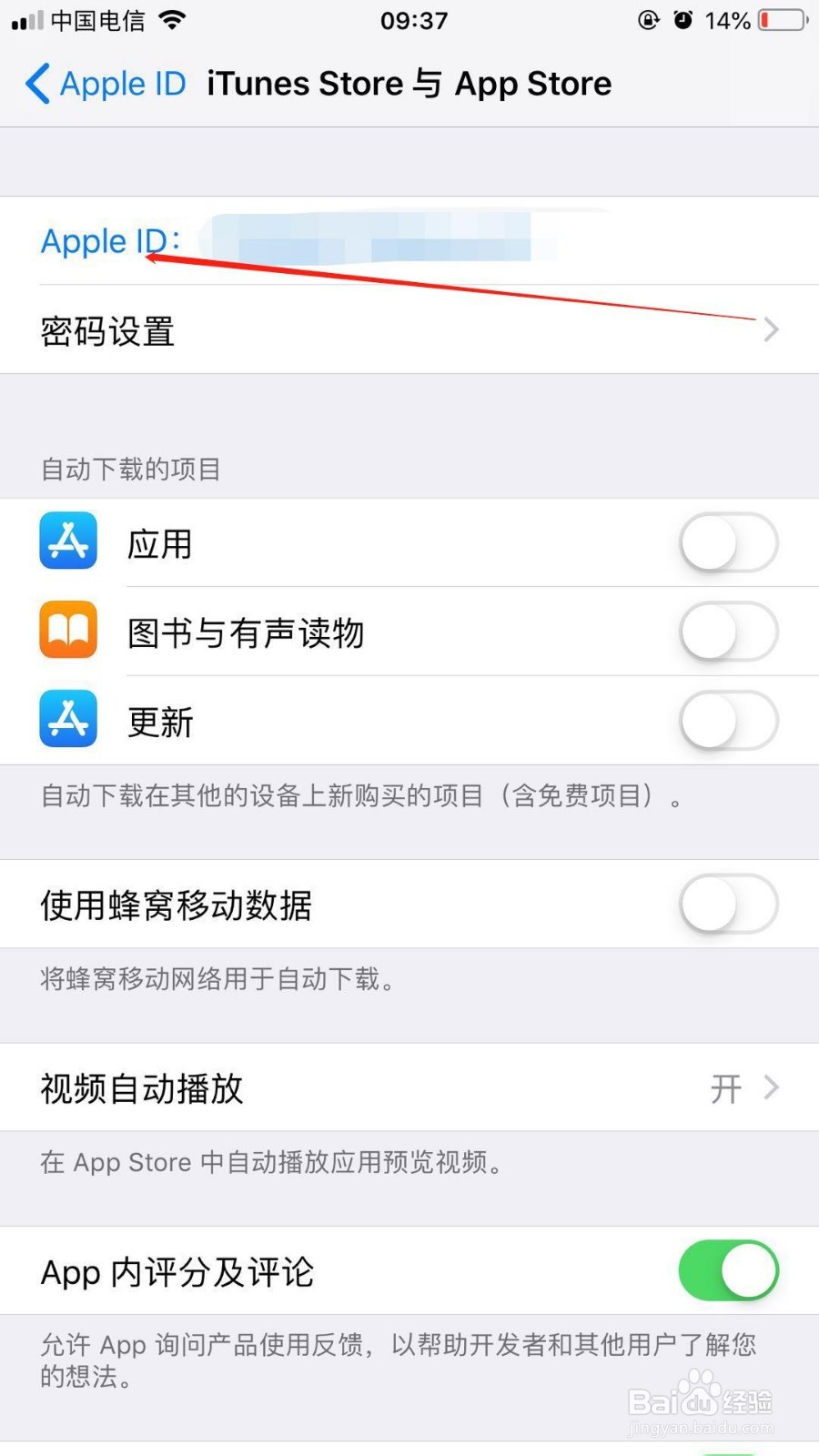Toggle 图书与有声读物 automatic downloads on
This screenshot has height=1456, width=819.
pyautogui.click(x=728, y=630)
